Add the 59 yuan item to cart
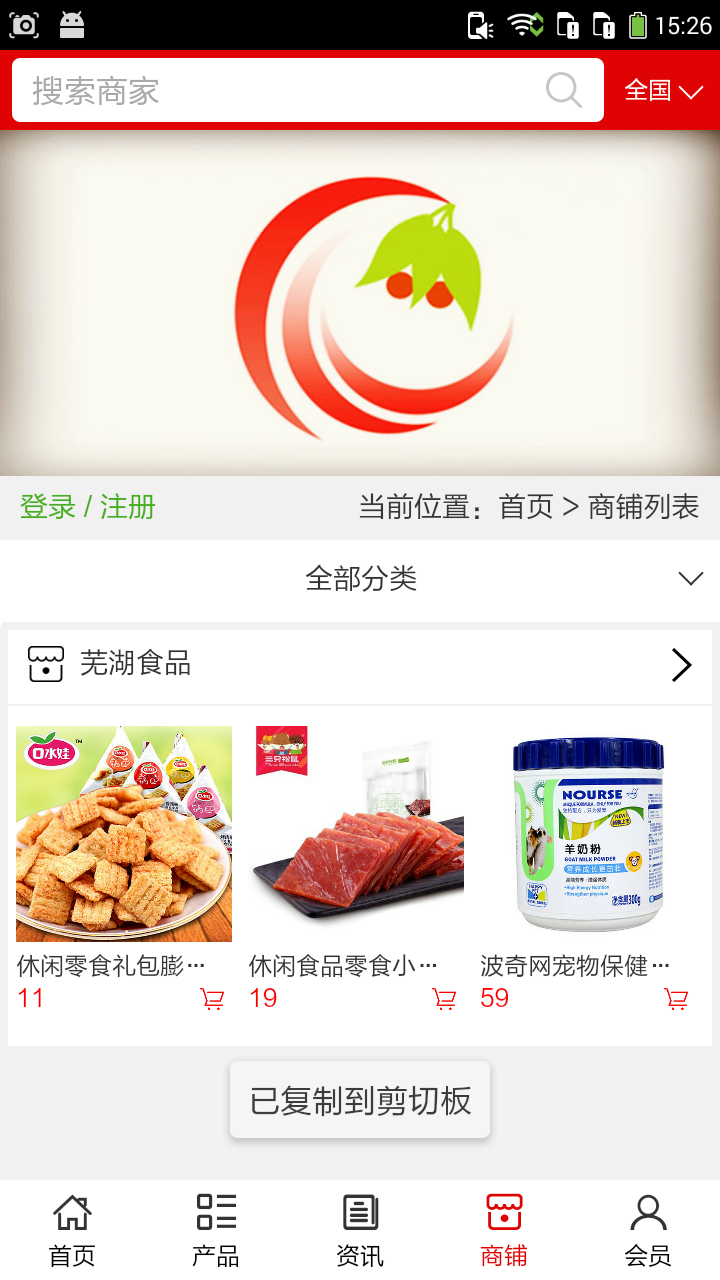 [x=676, y=999]
